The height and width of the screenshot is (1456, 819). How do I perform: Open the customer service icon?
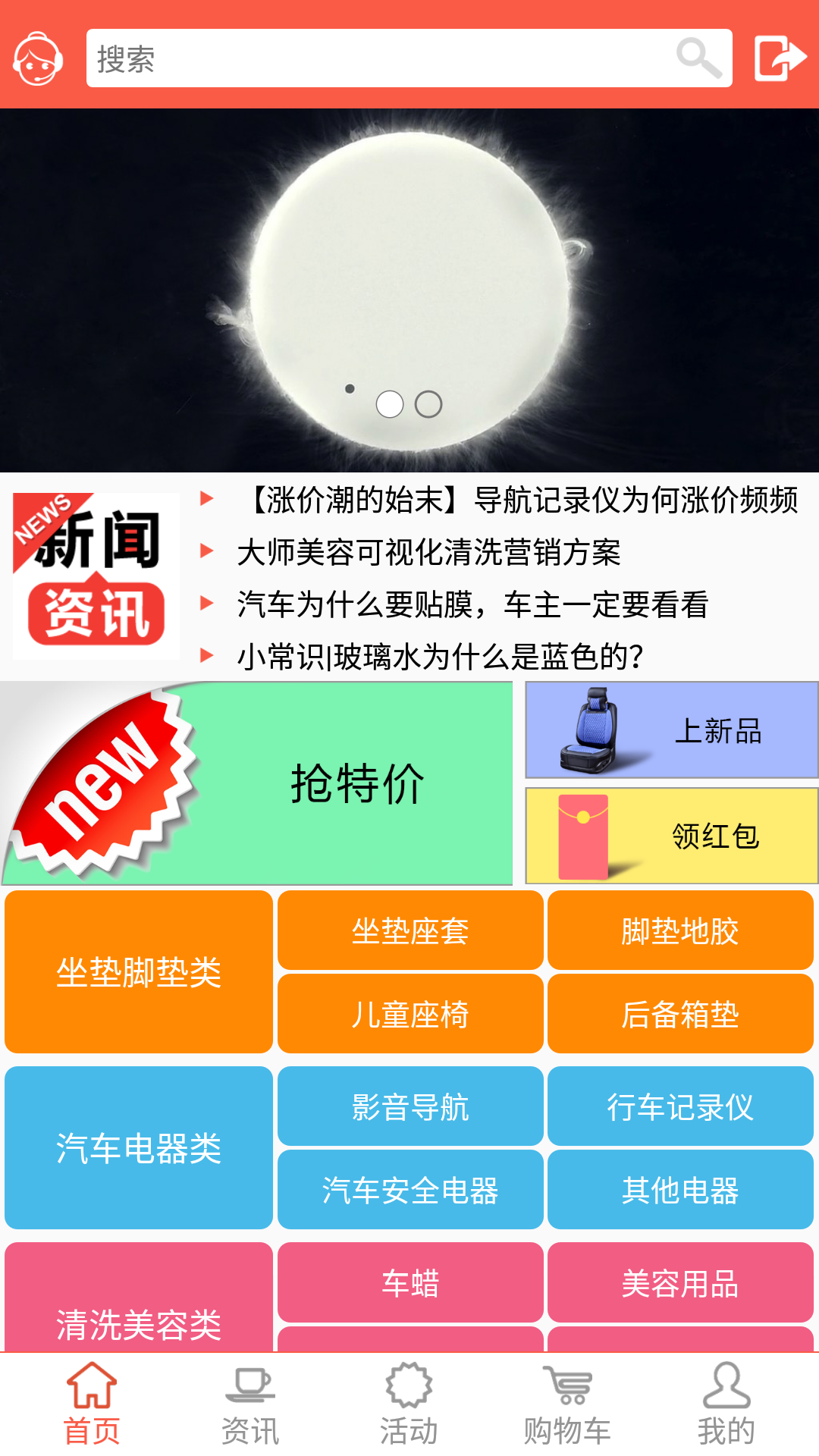pyautogui.click(x=37, y=58)
